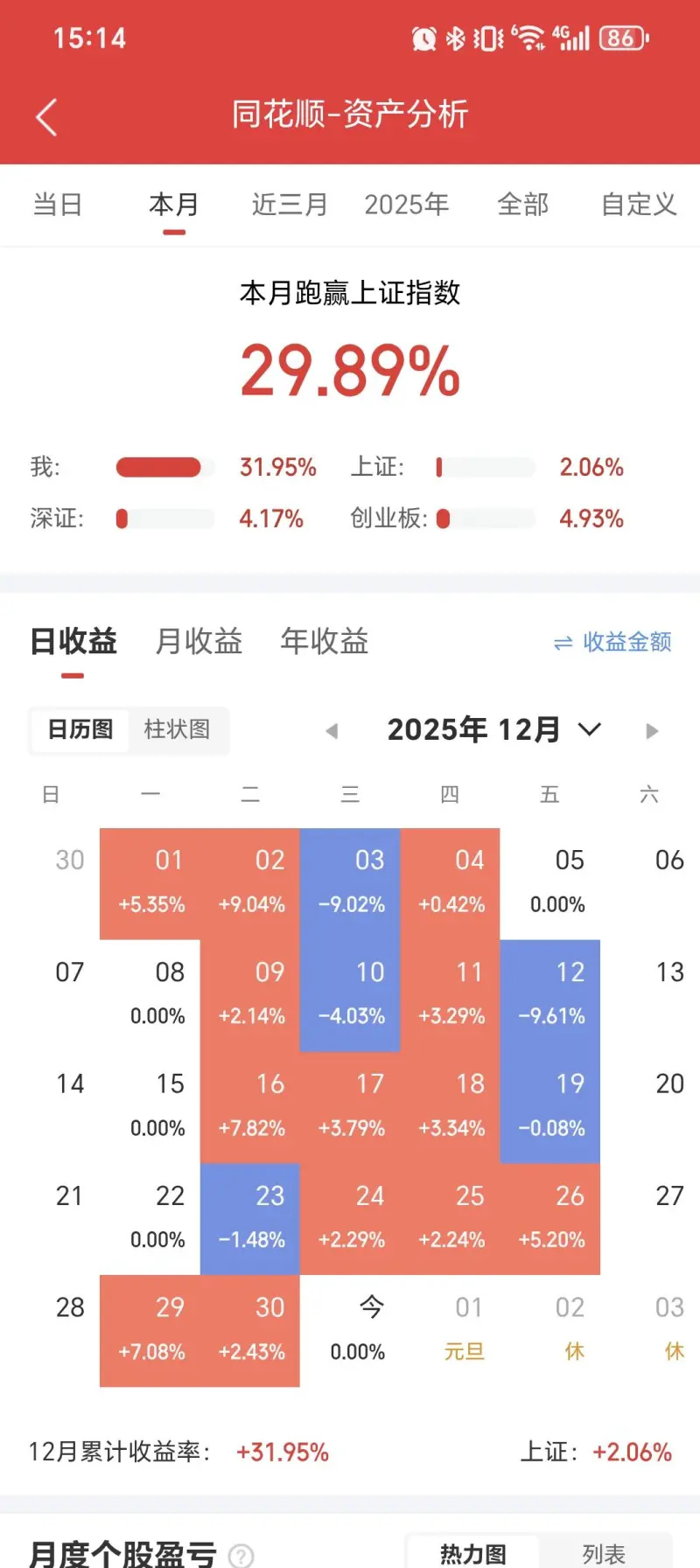Viewport: 700px width, 1568px height.
Task: Go to previous month in calendar
Action: coord(332,731)
